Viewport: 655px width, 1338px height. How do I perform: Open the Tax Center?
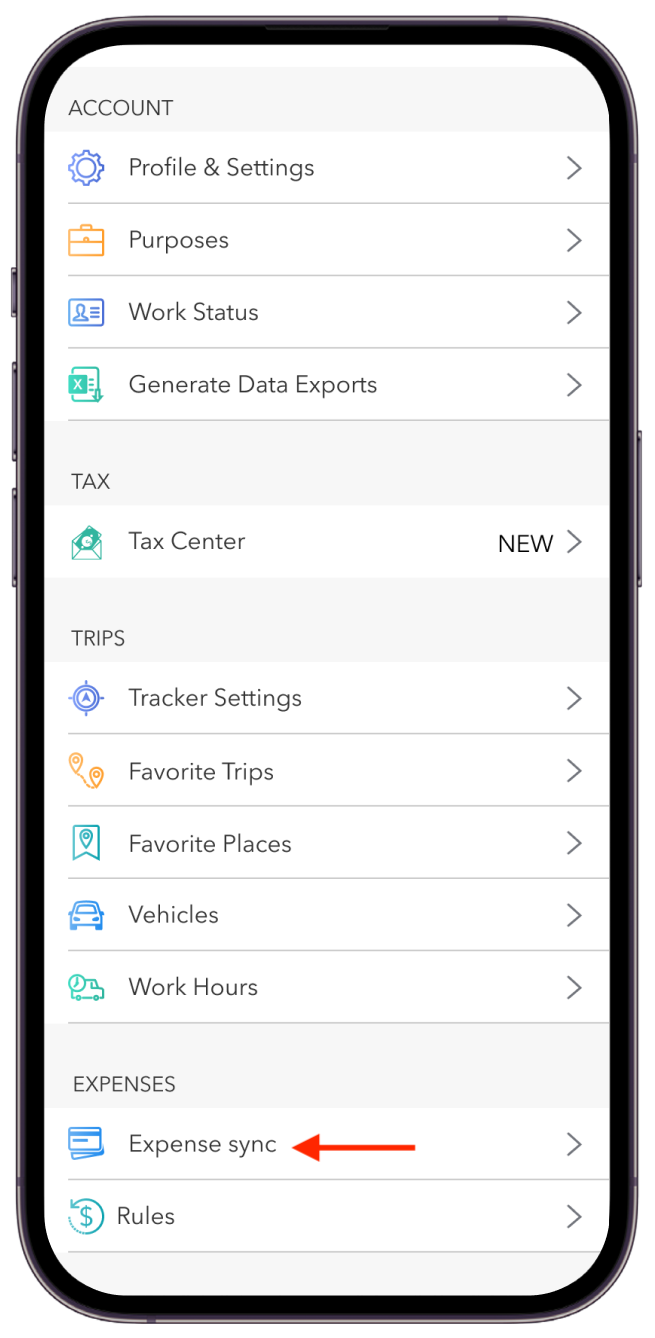coord(187,542)
